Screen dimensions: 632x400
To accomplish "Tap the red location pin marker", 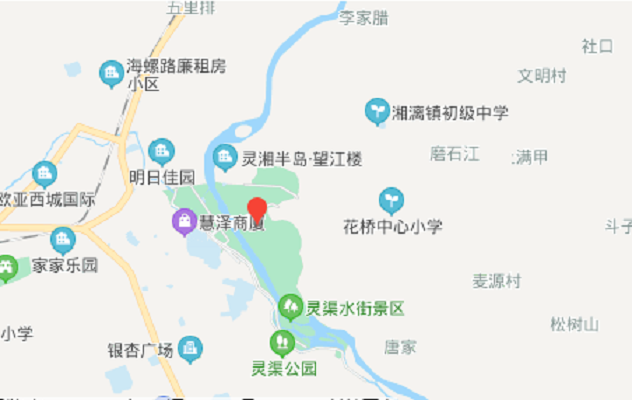I will pyautogui.click(x=257, y=210).
